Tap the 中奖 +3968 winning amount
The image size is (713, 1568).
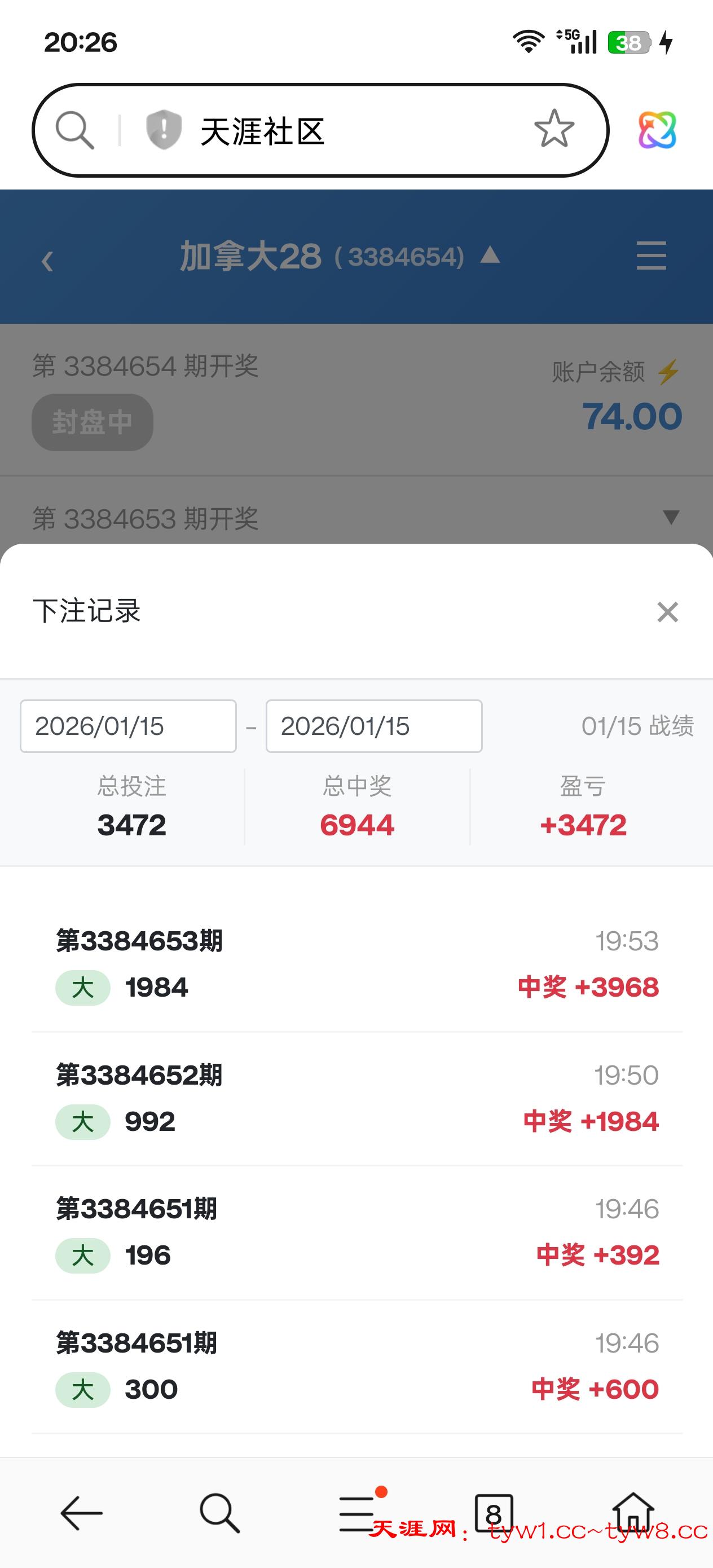589,987
